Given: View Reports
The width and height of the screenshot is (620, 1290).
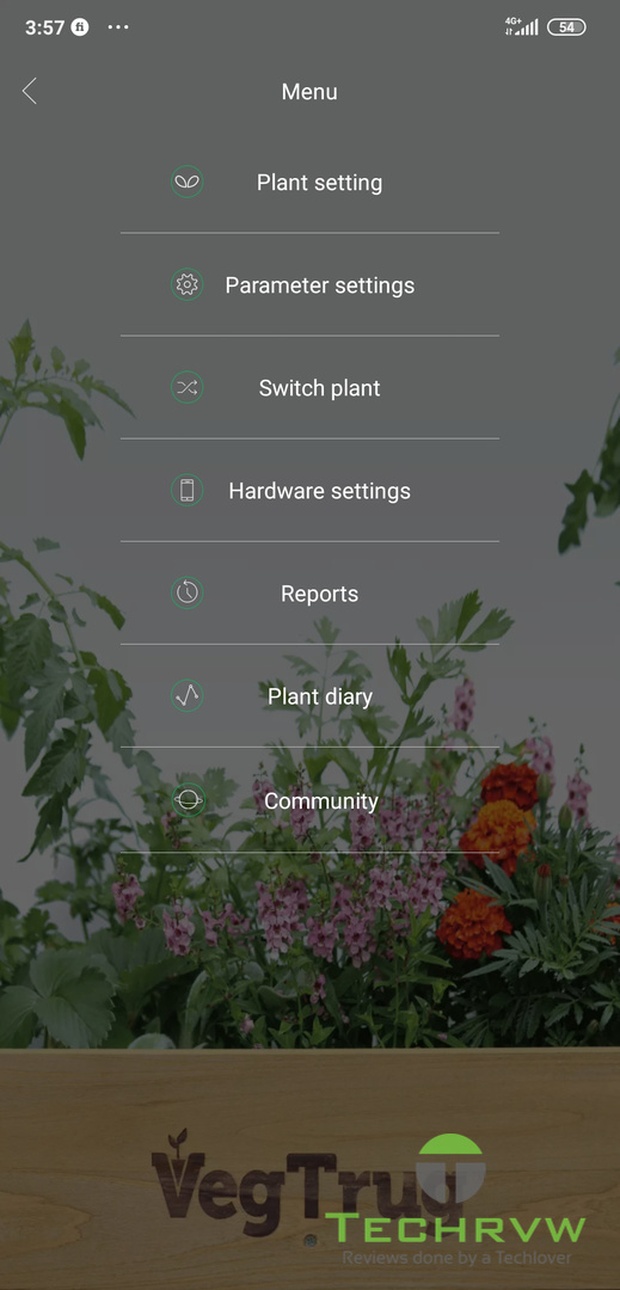Looking at the screenshot, I should point(318,594).
